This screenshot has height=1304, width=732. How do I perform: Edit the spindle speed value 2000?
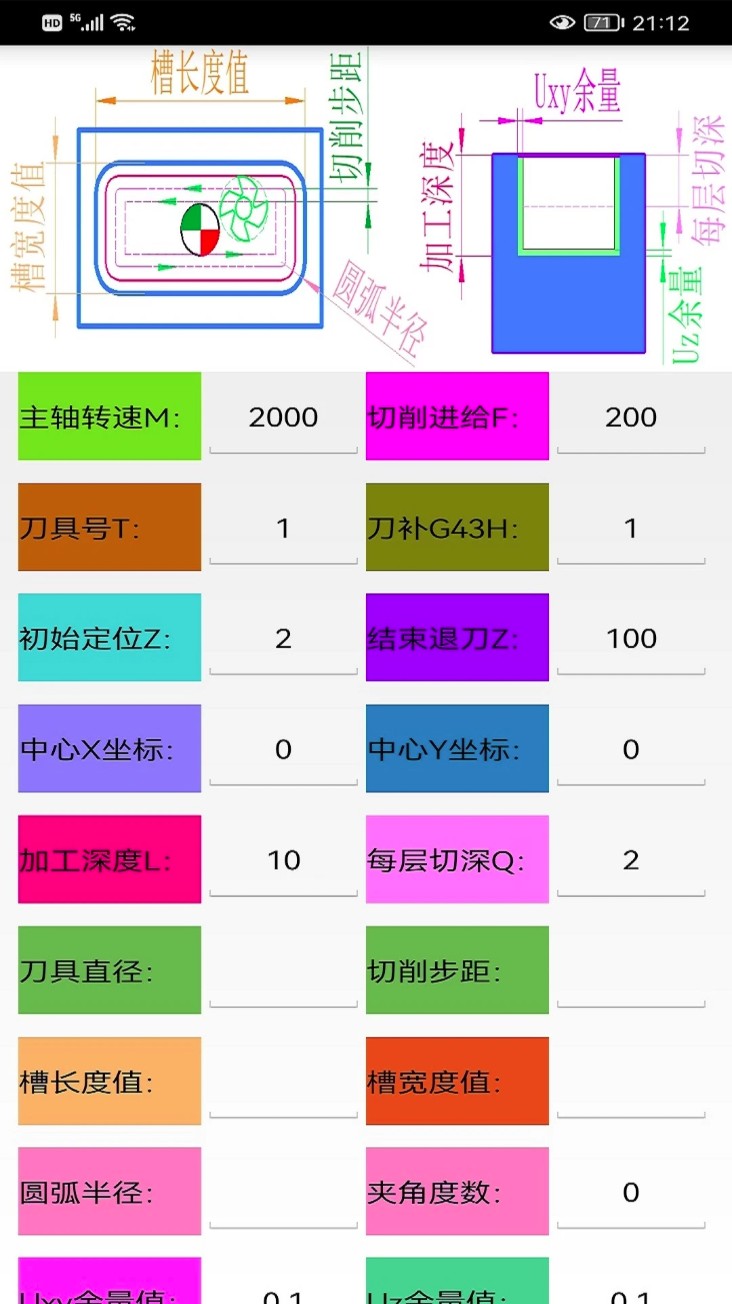pyautogui.click(x=283, y=417)
